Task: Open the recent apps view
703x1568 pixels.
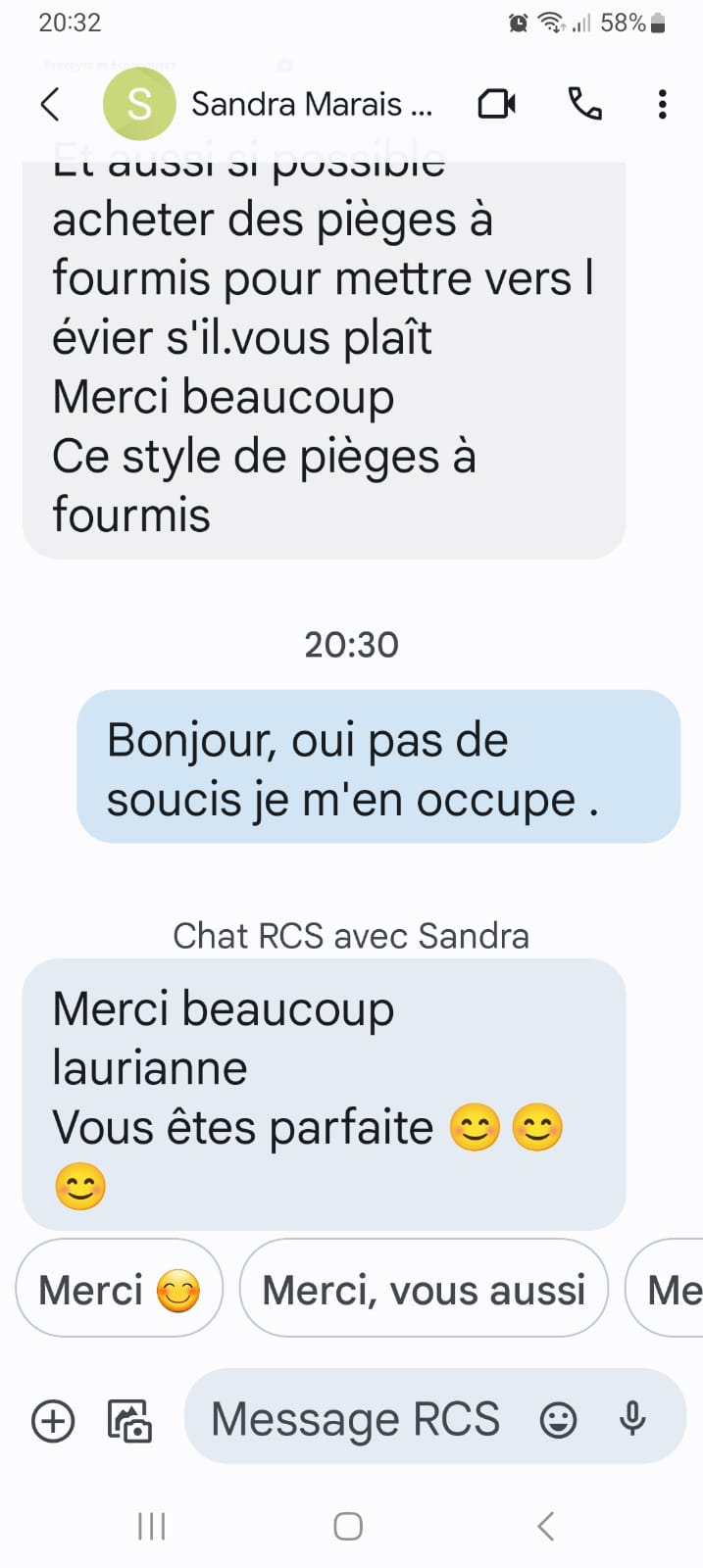Action: coord(152,1526)
